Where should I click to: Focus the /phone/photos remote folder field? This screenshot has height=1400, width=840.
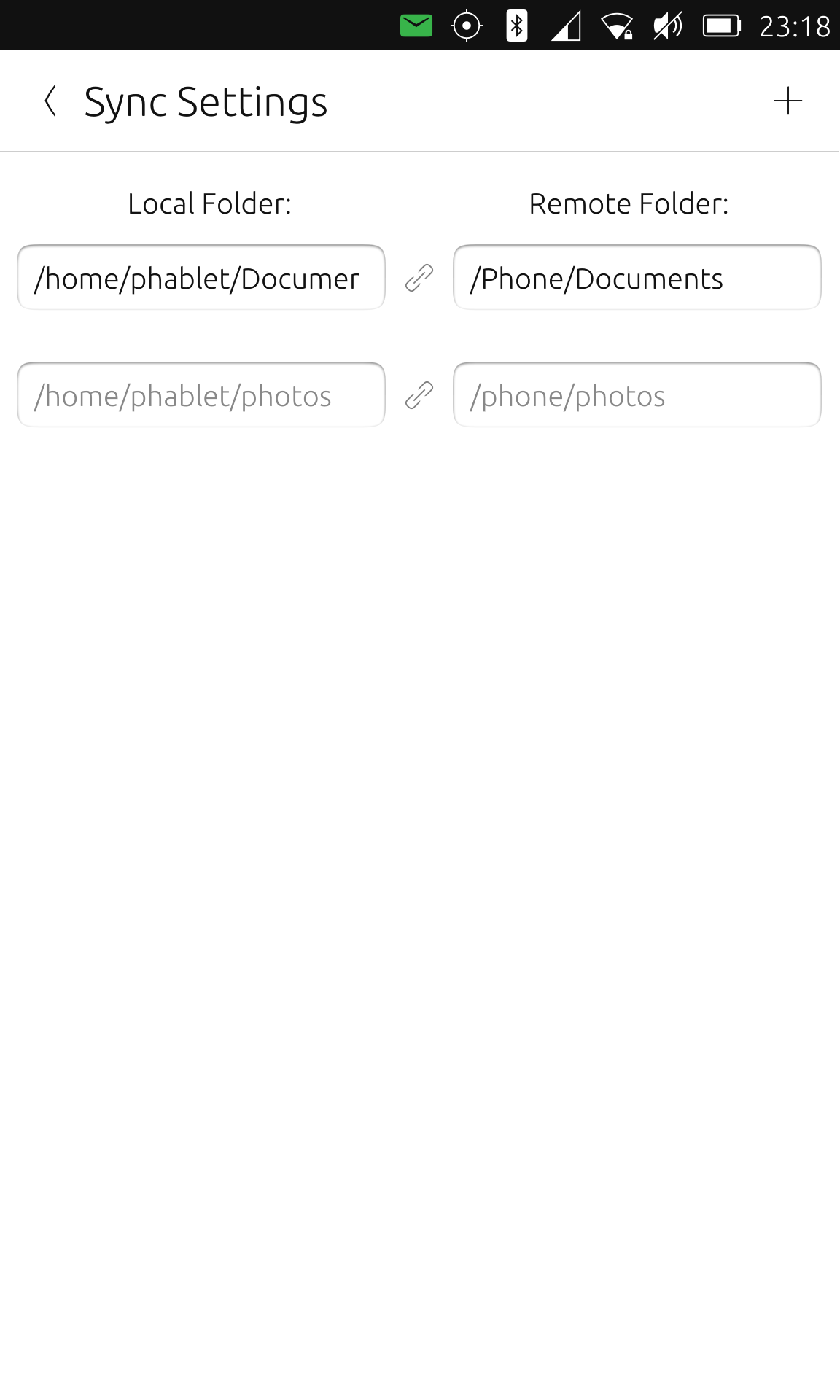(637, 395)
